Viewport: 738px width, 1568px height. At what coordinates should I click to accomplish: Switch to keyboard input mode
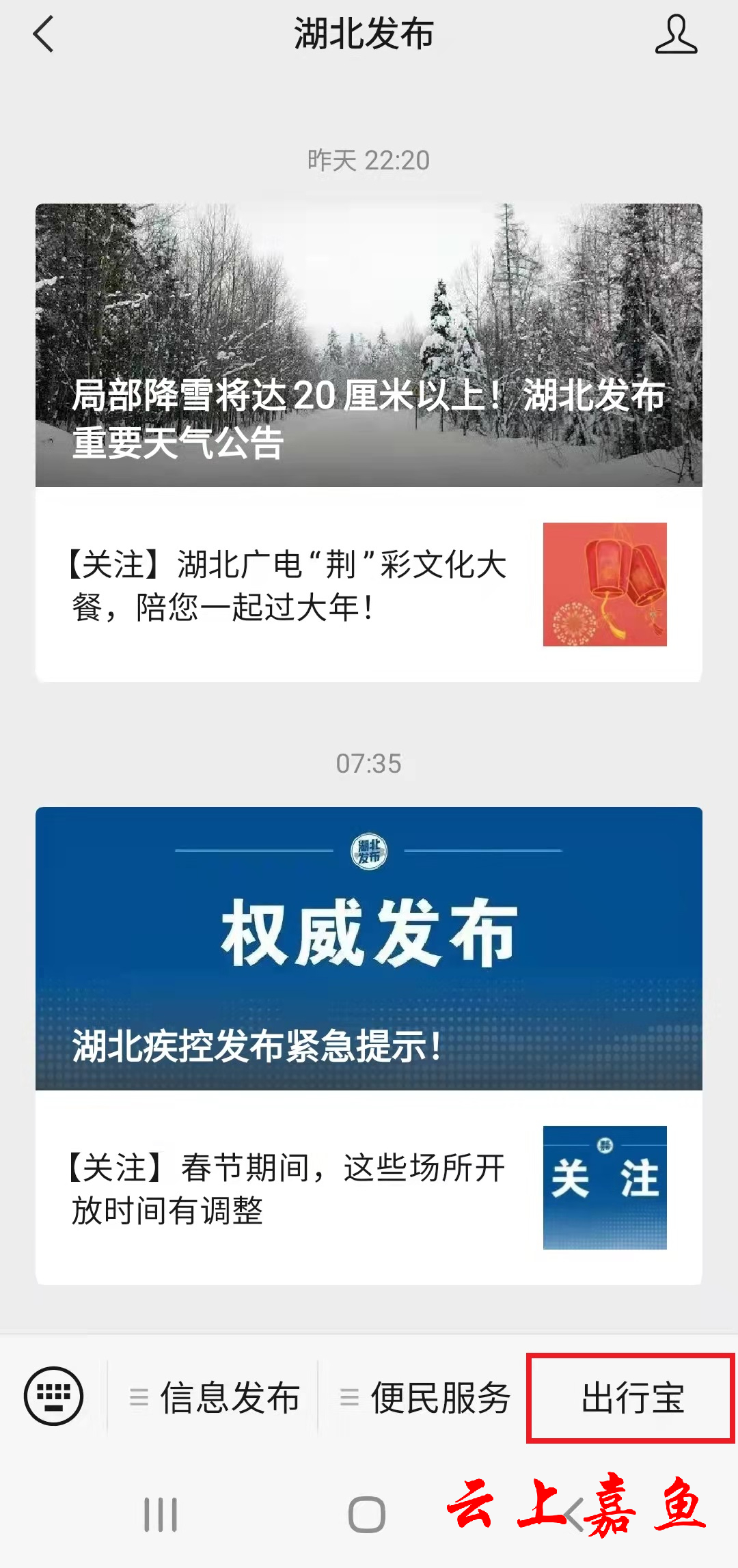[x=53, y=1397]
